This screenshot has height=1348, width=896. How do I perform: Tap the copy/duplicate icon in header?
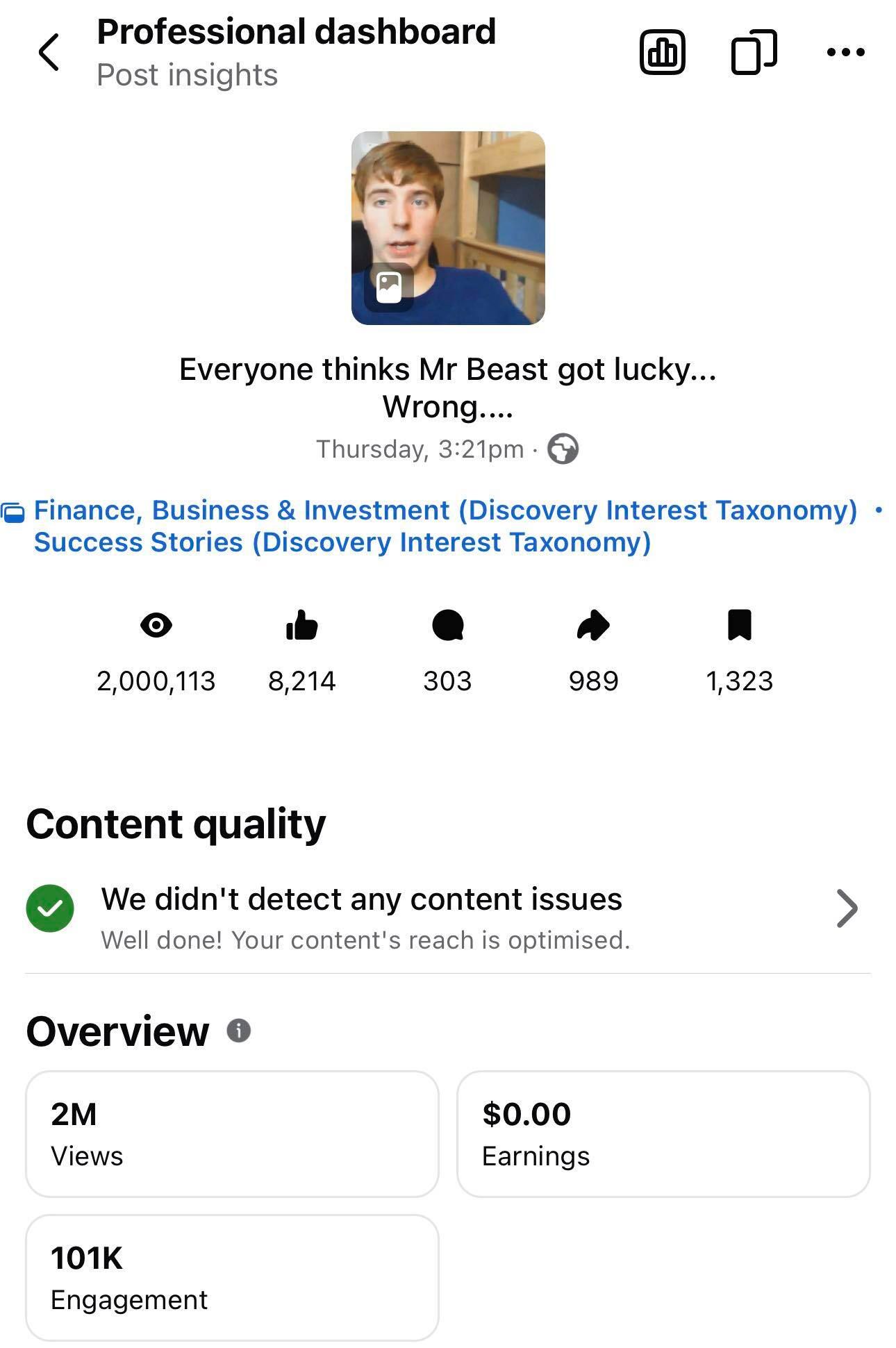(754, 52)
